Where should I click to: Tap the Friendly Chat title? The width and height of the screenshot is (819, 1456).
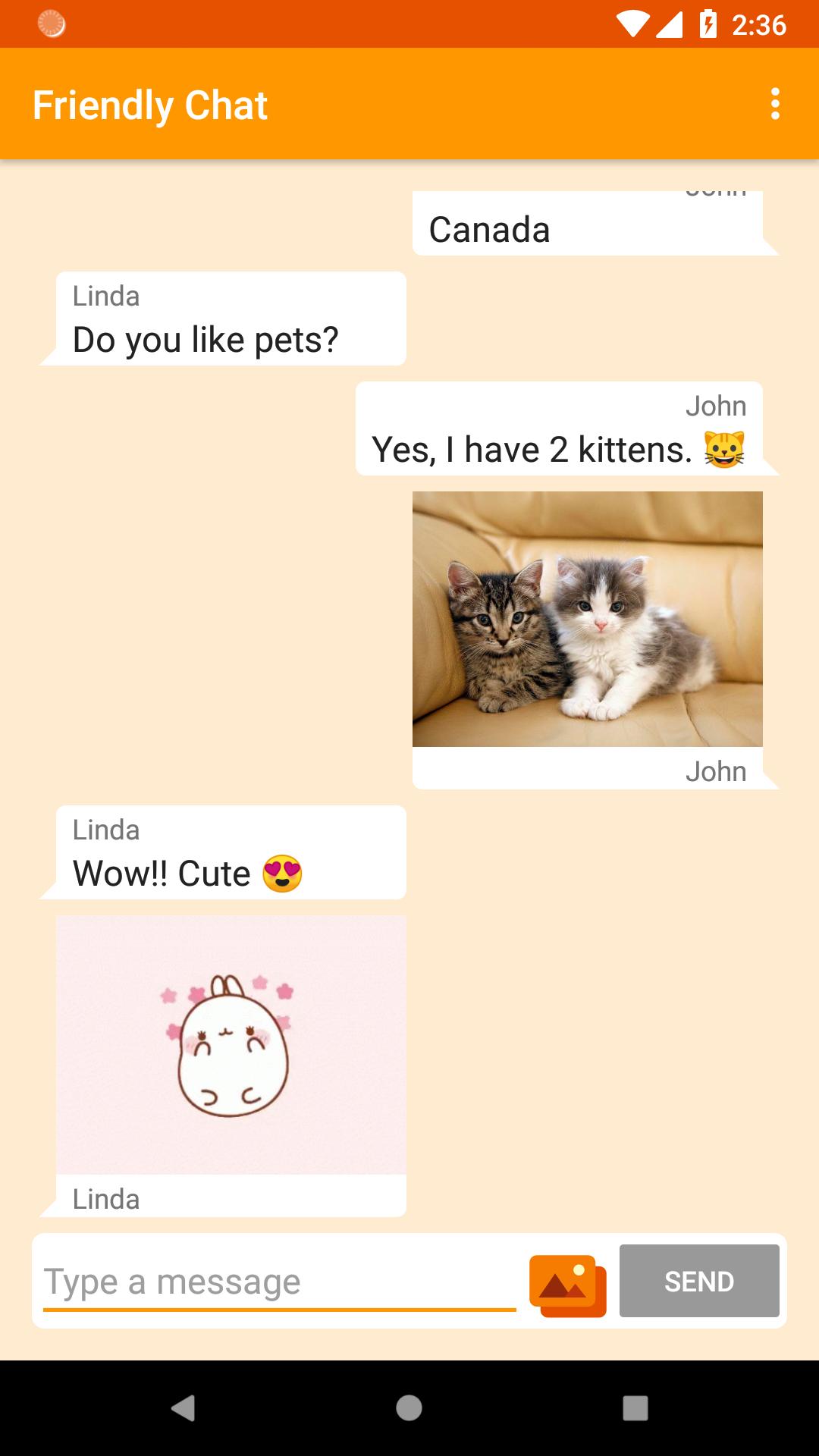(x=149, y=104)
